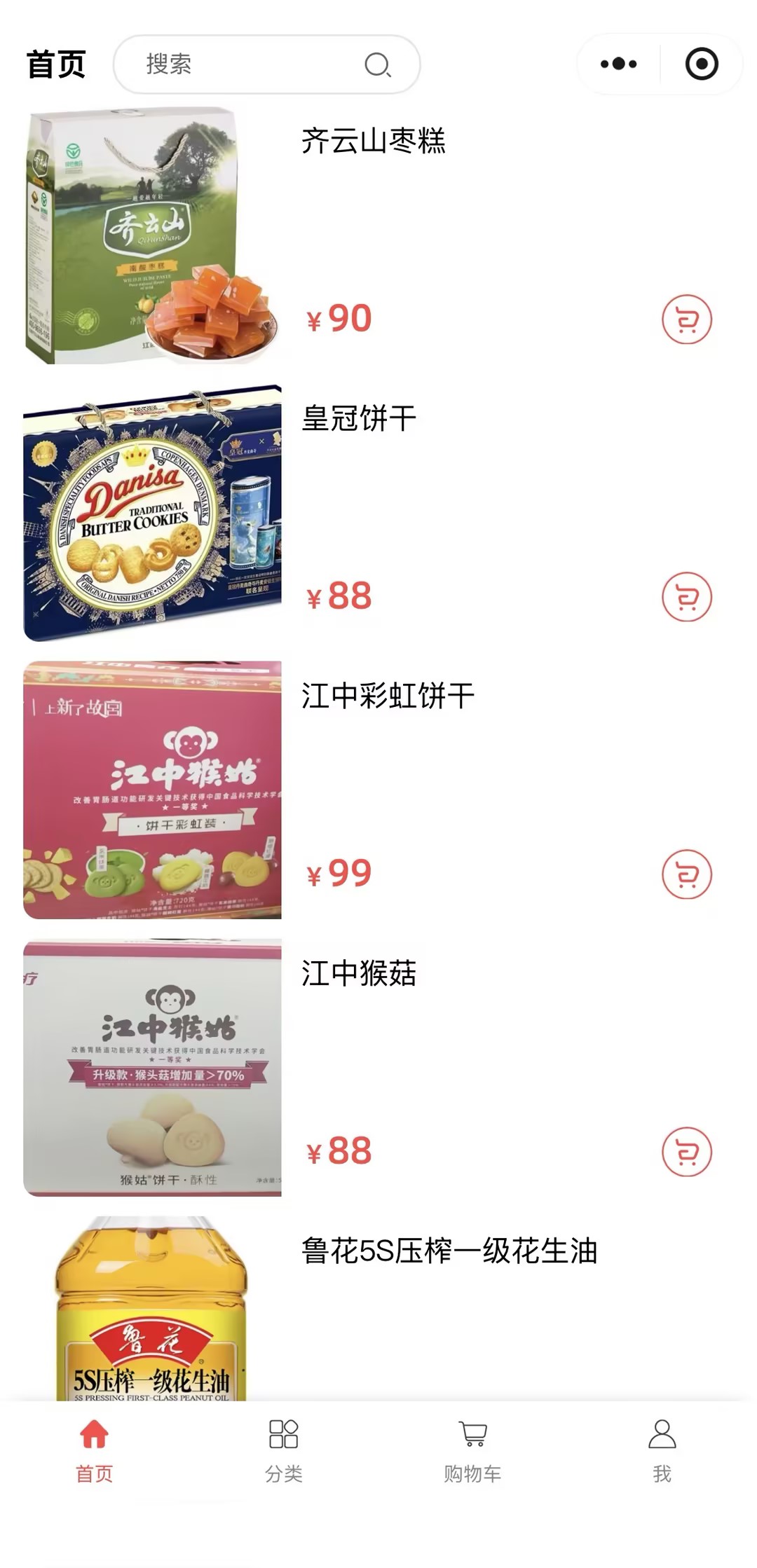This screenshot has height=1568, width=757.
Task: Add 齐云山枣糕 to the cart
Action: point(686,319)
